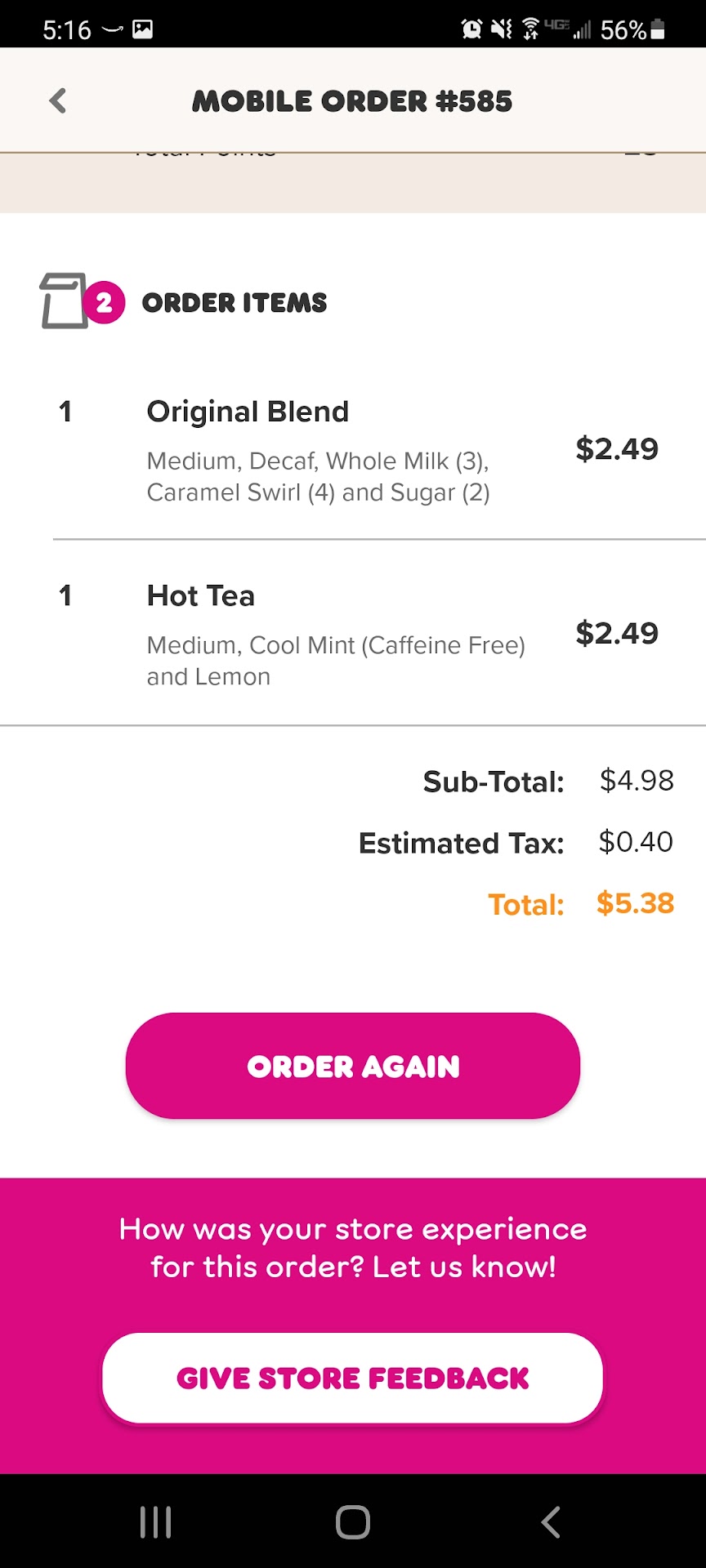Go to the phone home screen
The width and height of the screenshot is (706, 1568).
pos(353,1522)
